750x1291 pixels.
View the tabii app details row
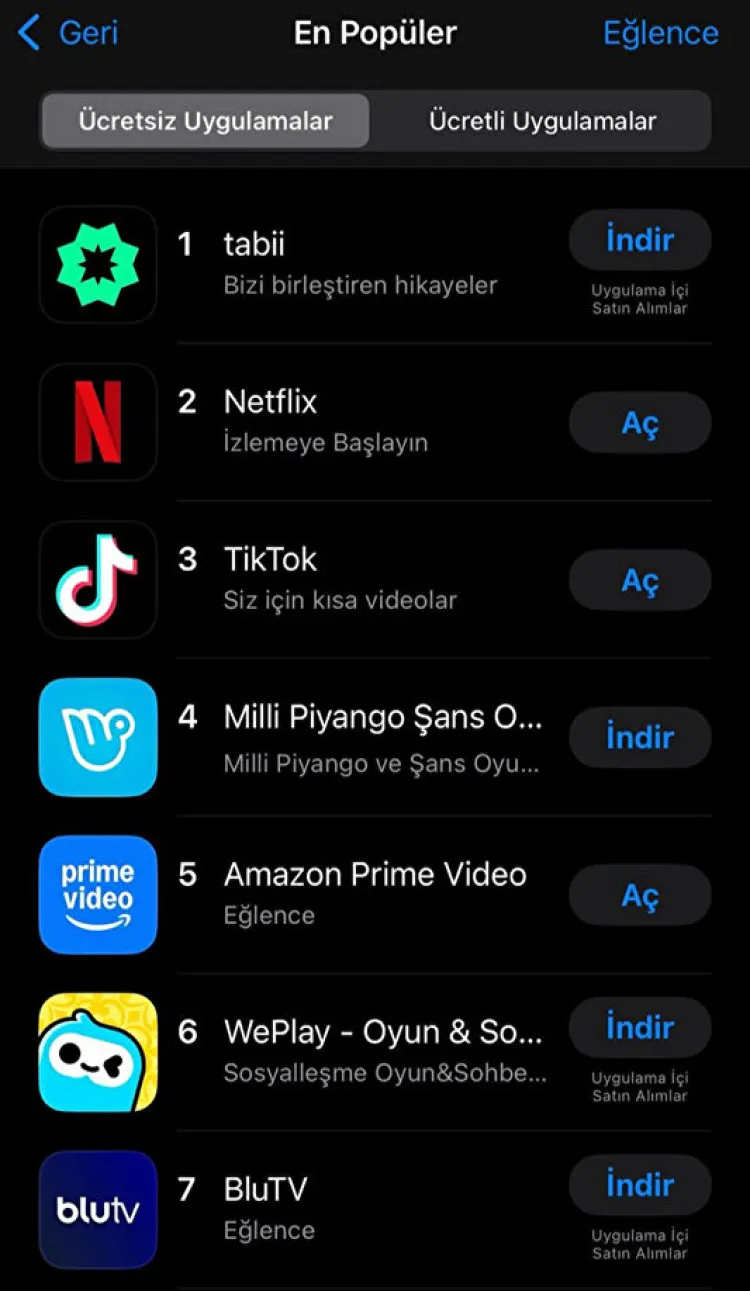(360, 263)
